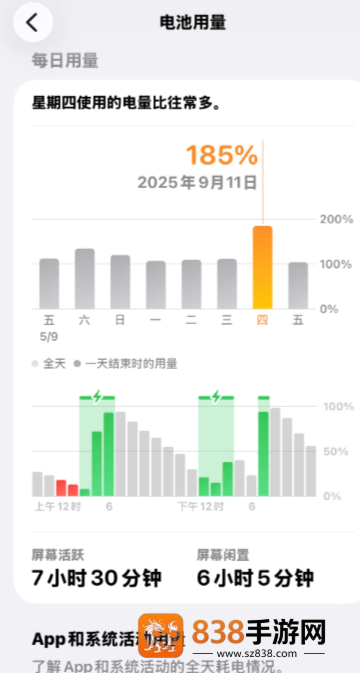Select the 六 daily usage bar

[85, 279]
